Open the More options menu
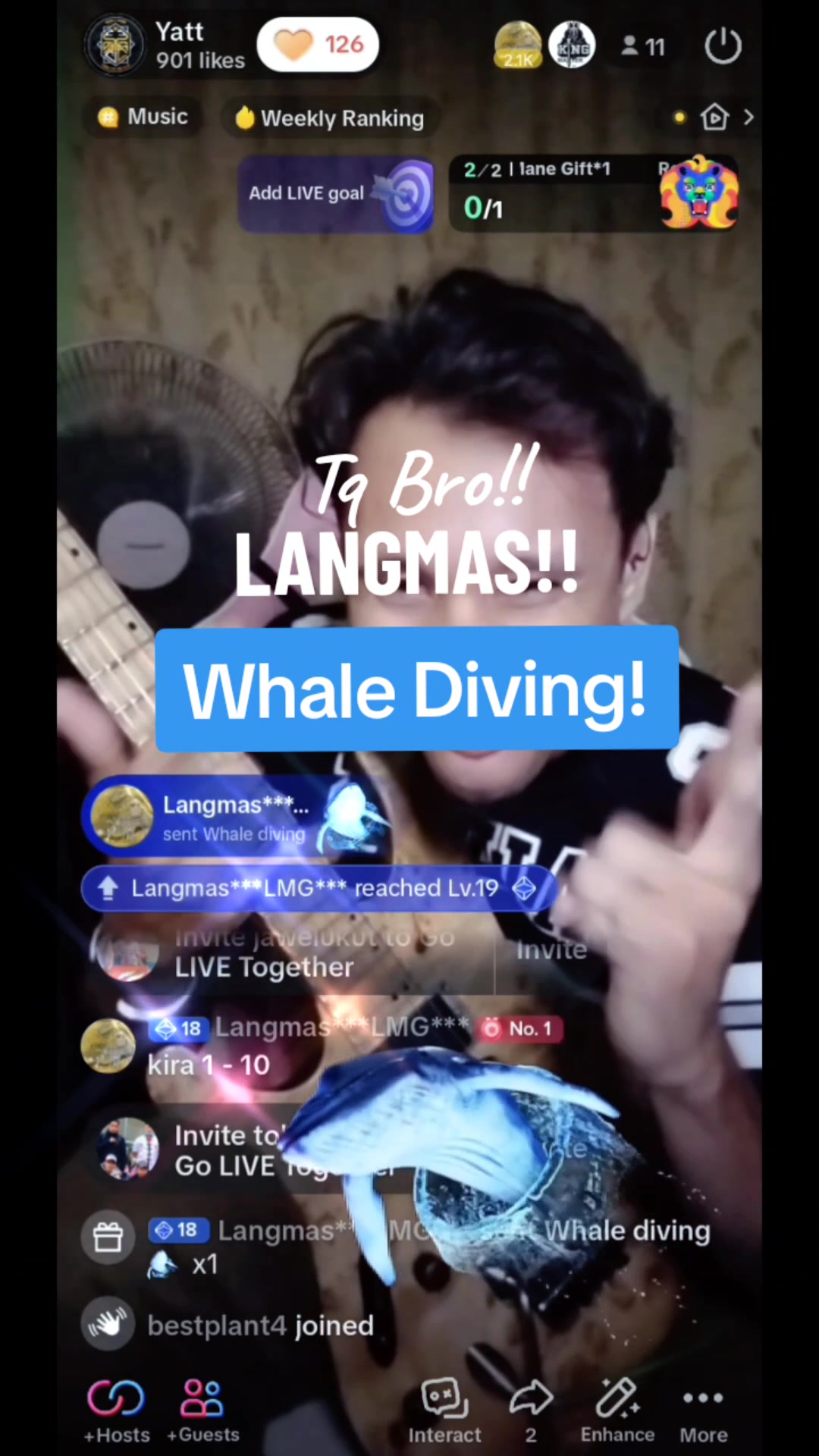Viewport: 819px width, 1456px height. [x=703, y=1409]
